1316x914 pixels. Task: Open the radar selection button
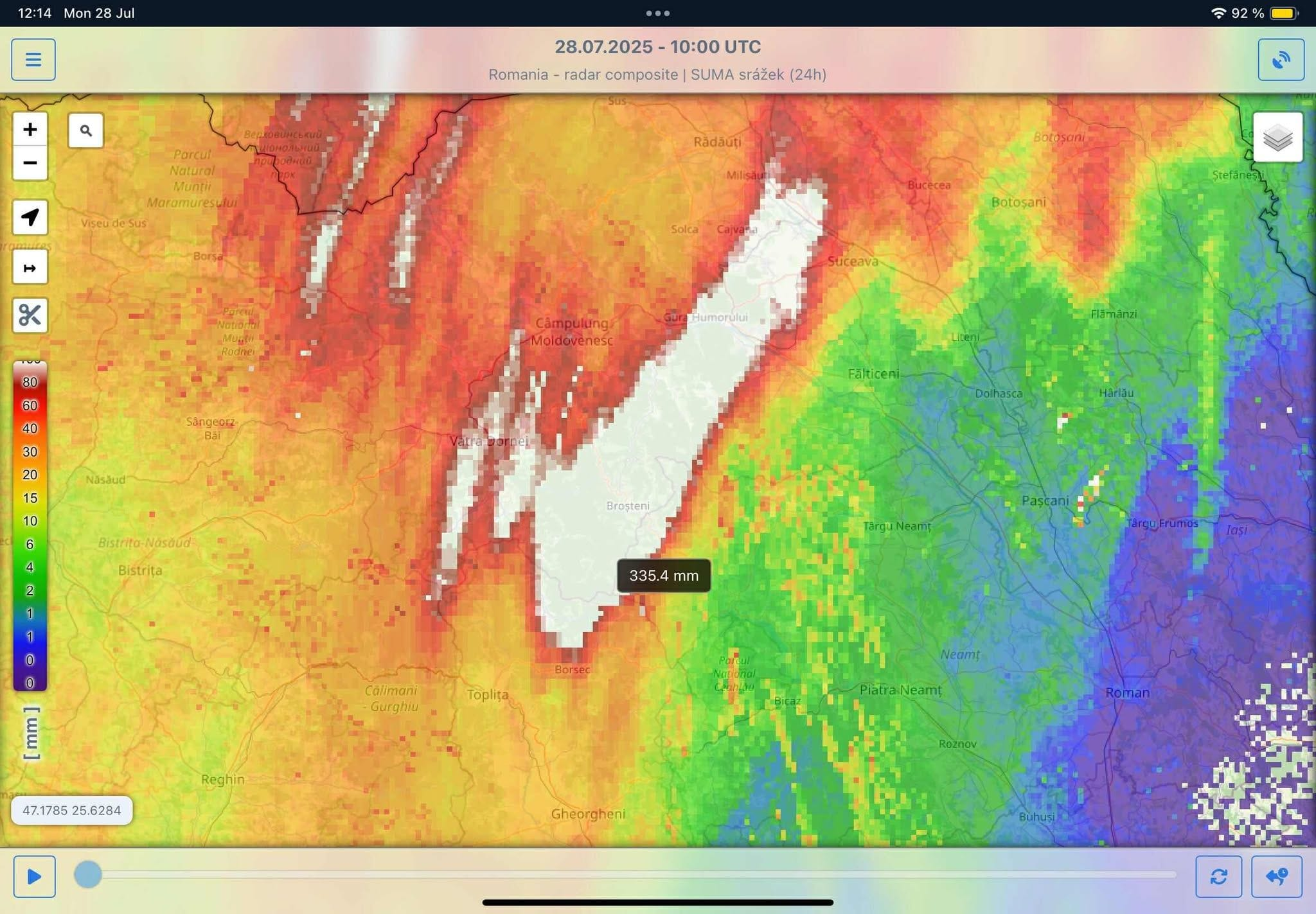point(1281,60)
